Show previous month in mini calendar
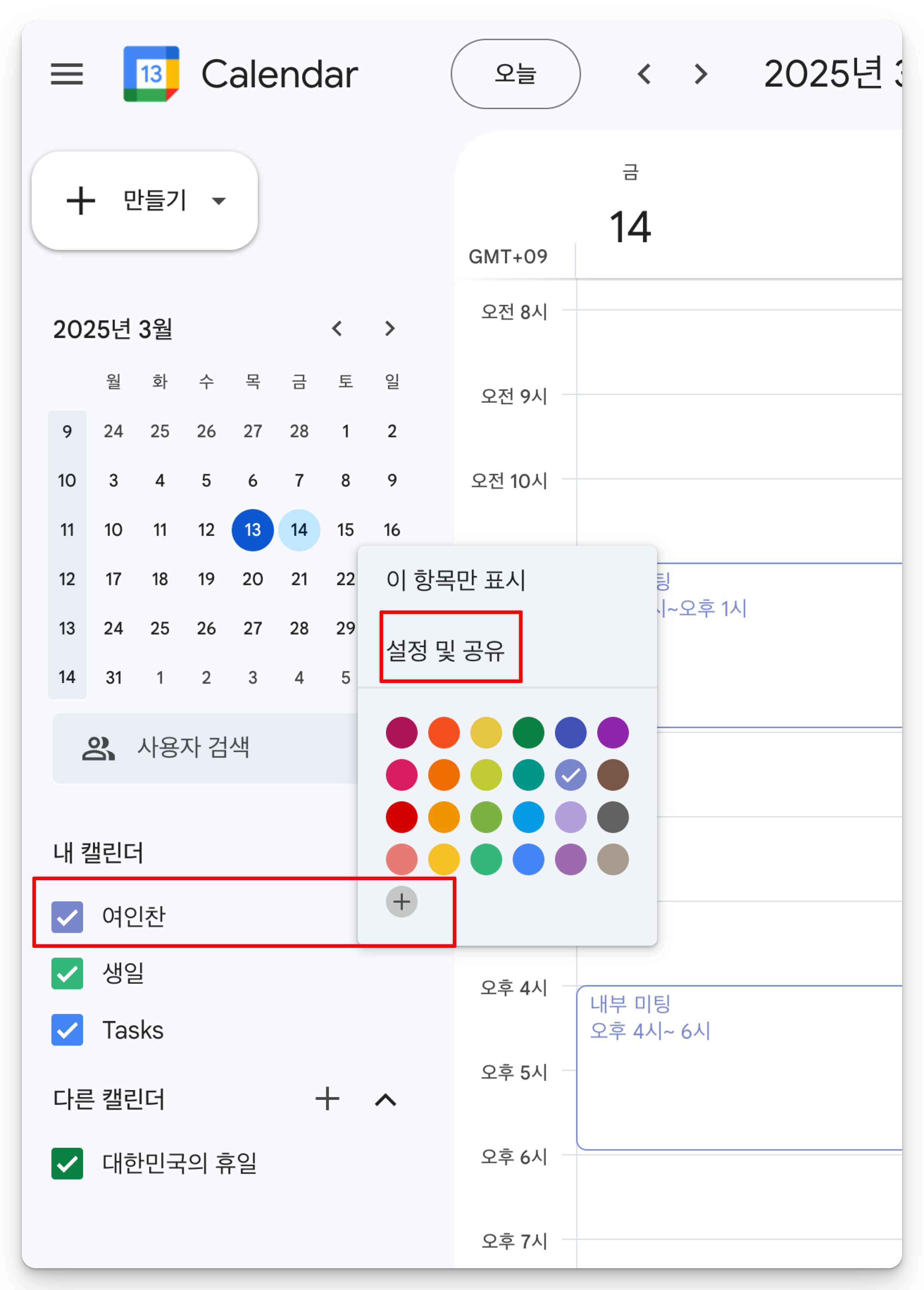The height and width of the screenshot is (1290, 924). 337,328
